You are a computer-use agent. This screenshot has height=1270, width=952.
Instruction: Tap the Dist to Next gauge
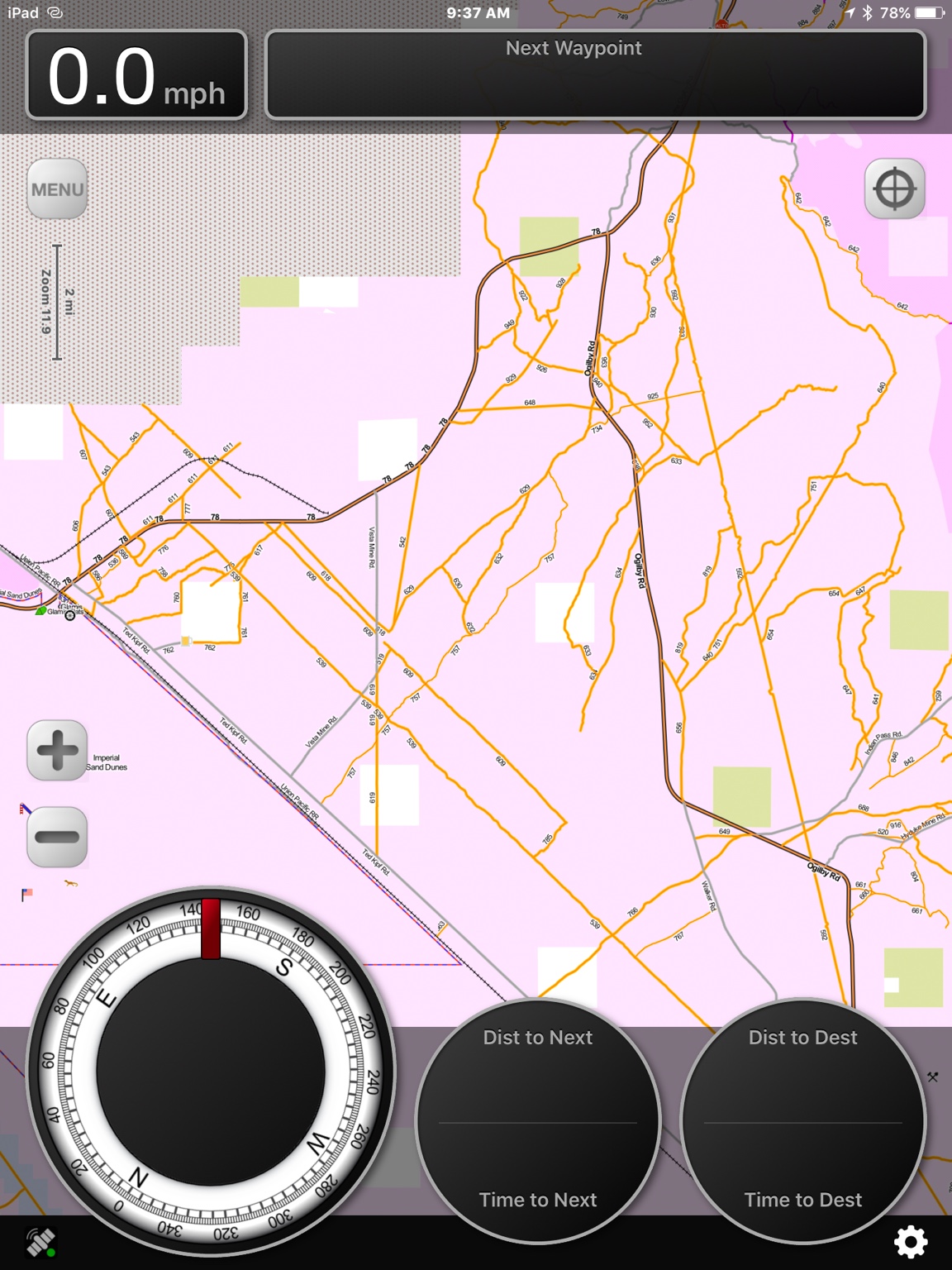538,1120
